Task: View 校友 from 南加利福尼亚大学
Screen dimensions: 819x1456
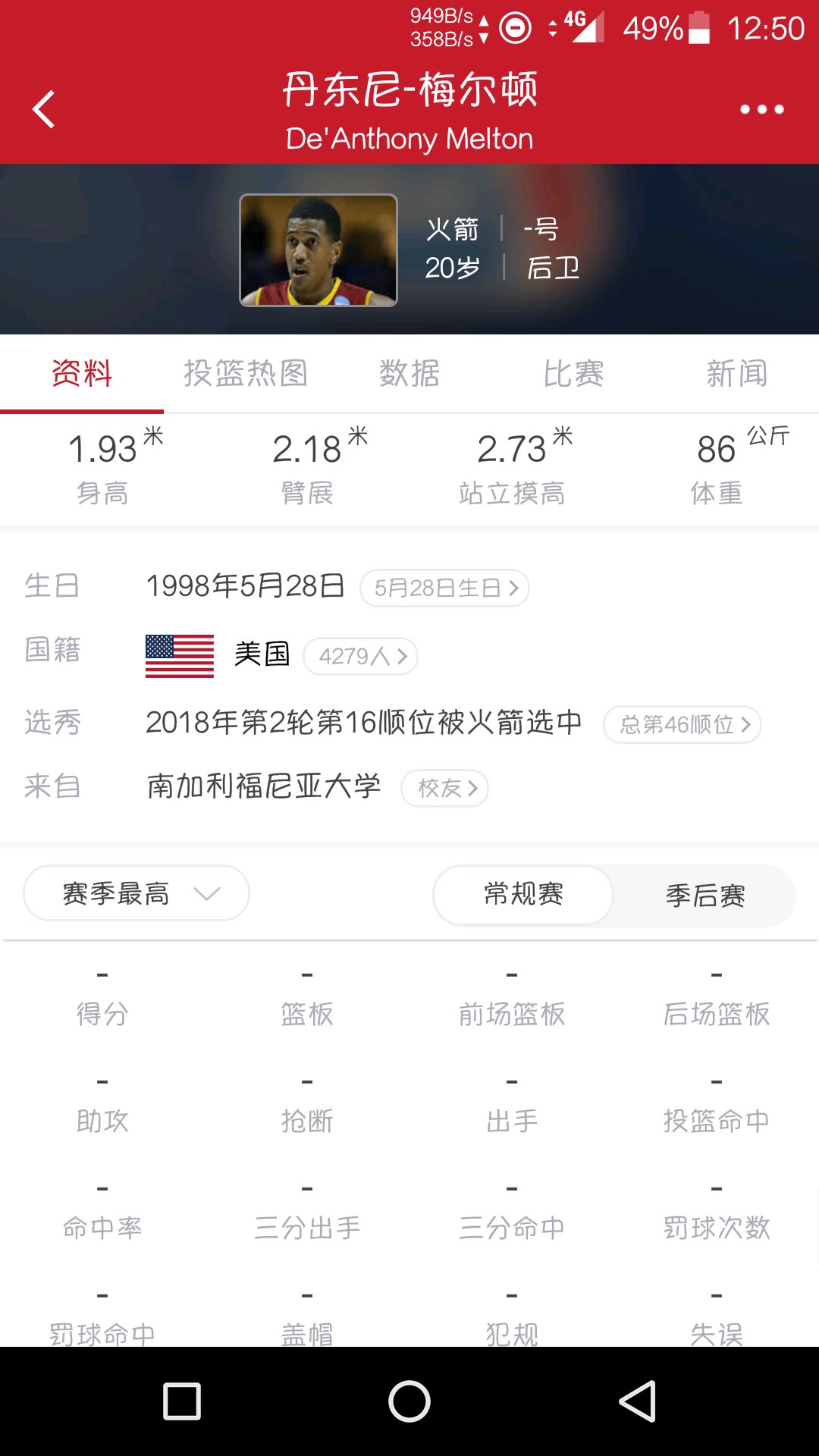Action: click(445, 789)
